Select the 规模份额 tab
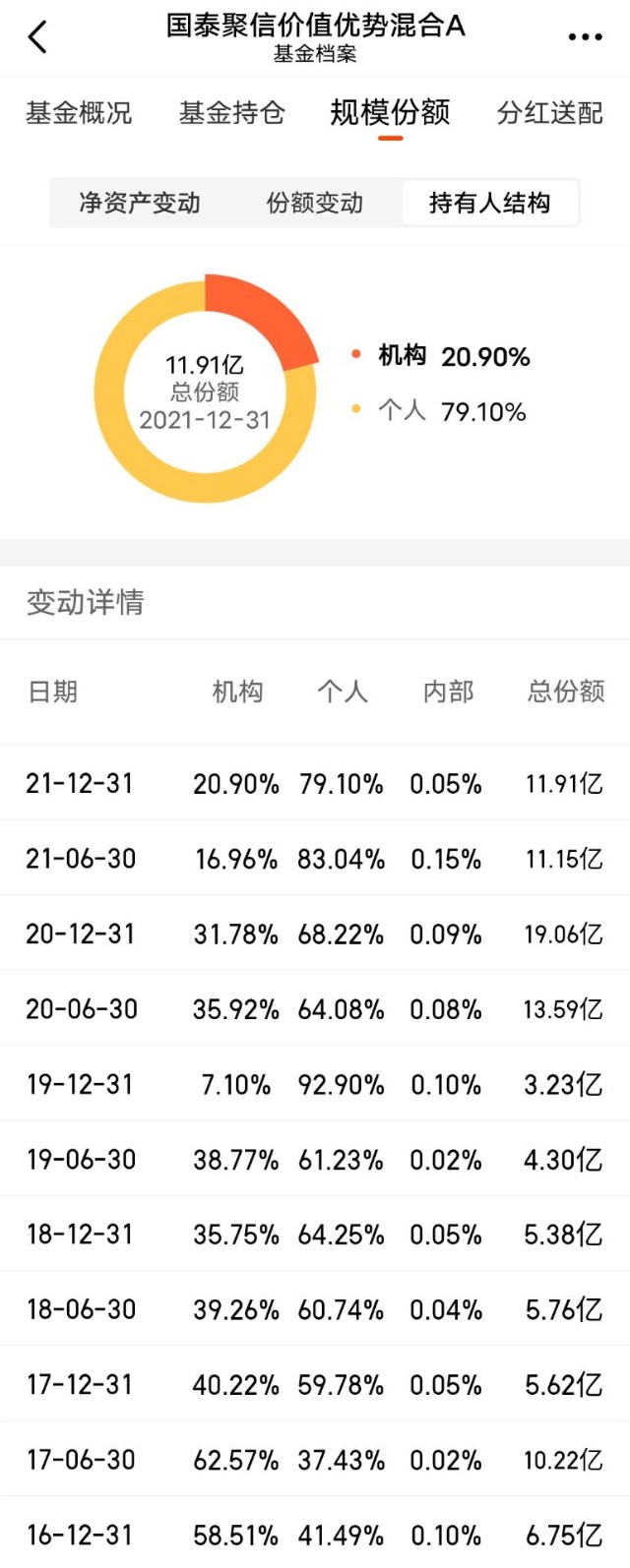This screenshot has height=1568, width=630. tap(390, 113)
